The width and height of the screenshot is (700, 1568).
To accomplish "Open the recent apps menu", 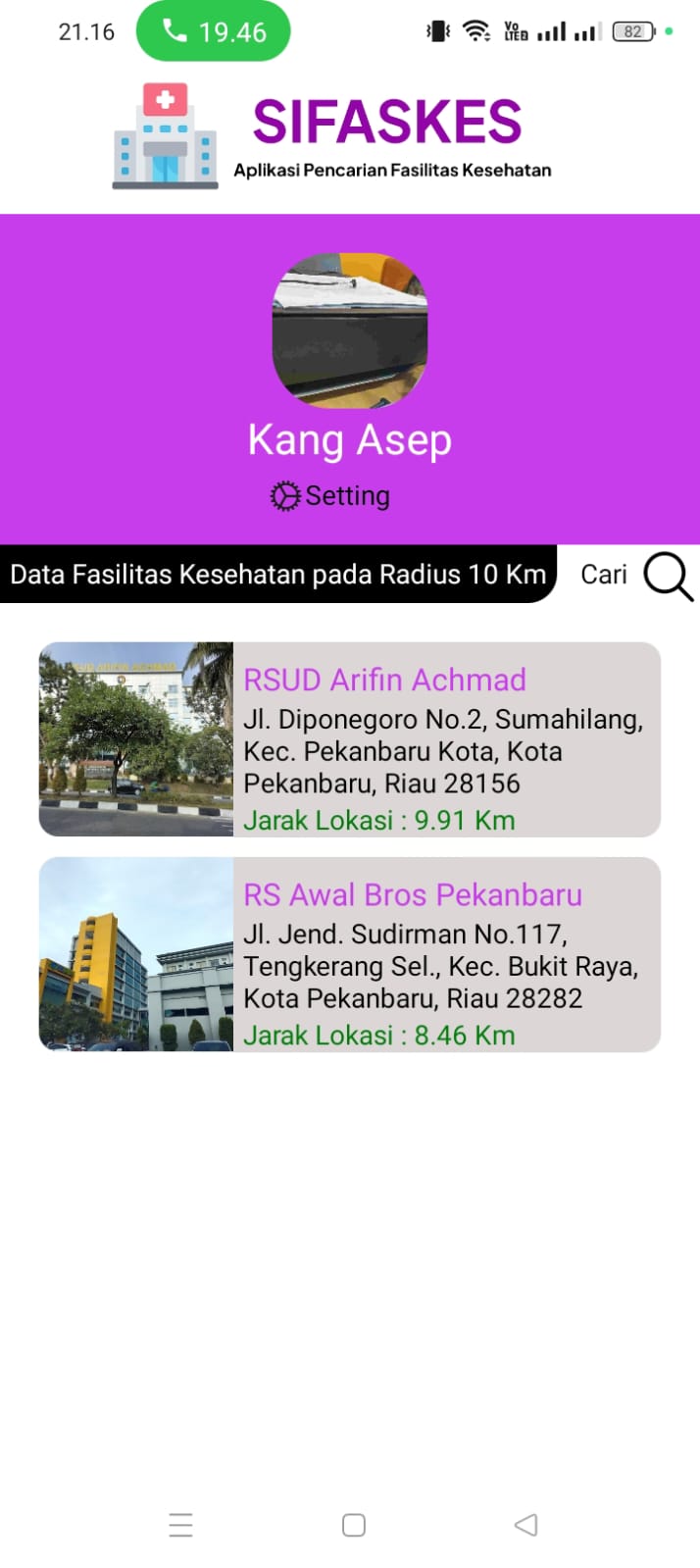I will tap(180, 1524).
